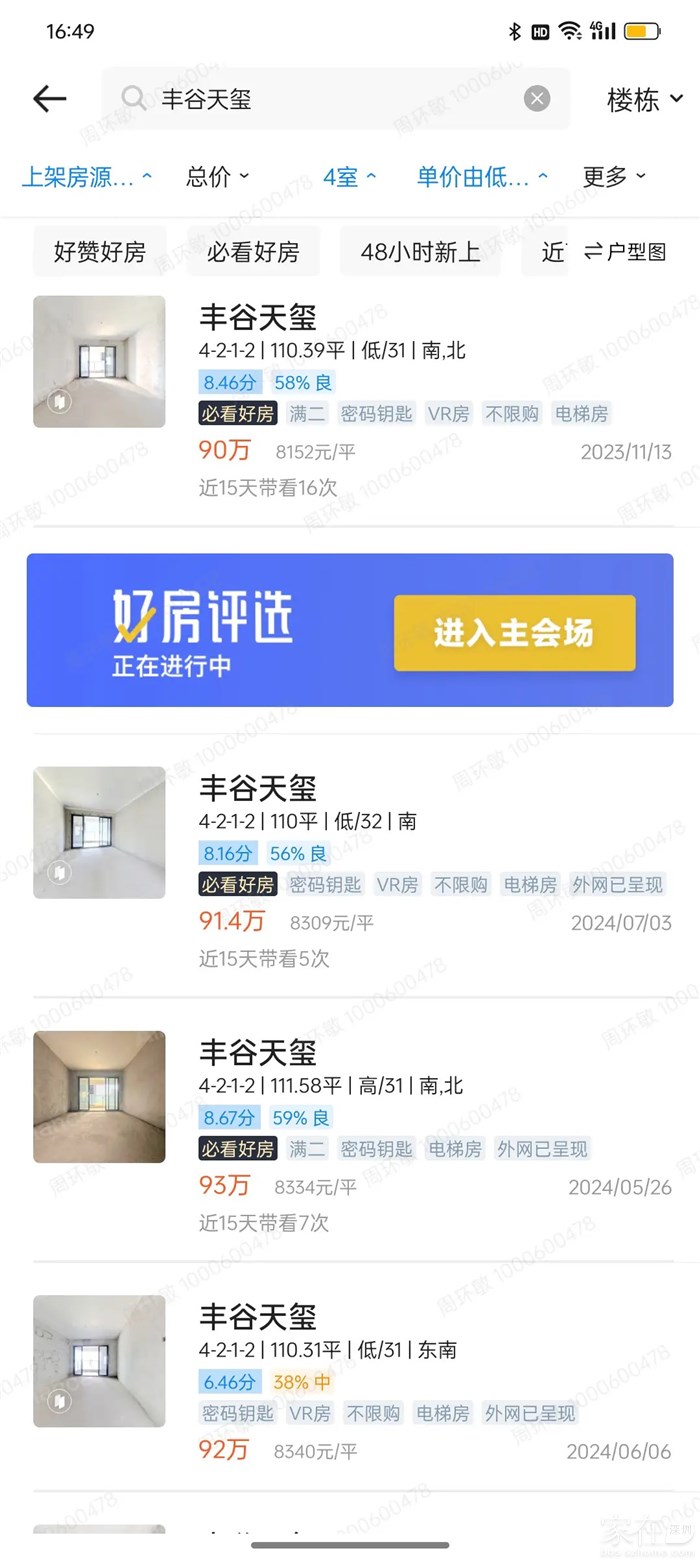Open the 楼栋 dropdown
700x1560 pixels.
(x=645, y=99)
